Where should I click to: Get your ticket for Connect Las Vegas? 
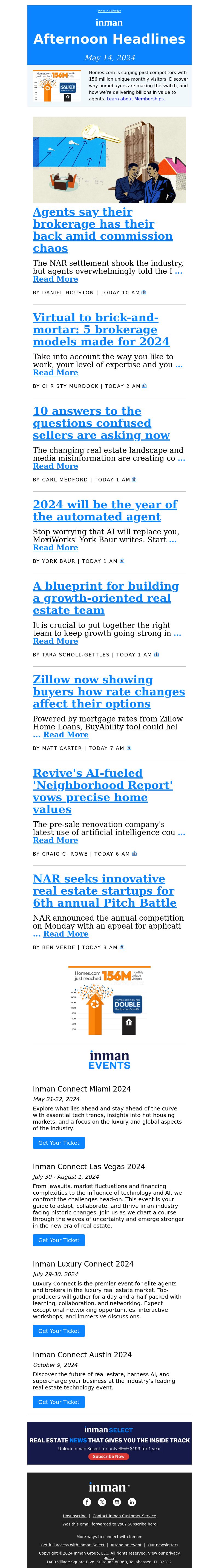pyautogui.click(x=58, y=1240)
